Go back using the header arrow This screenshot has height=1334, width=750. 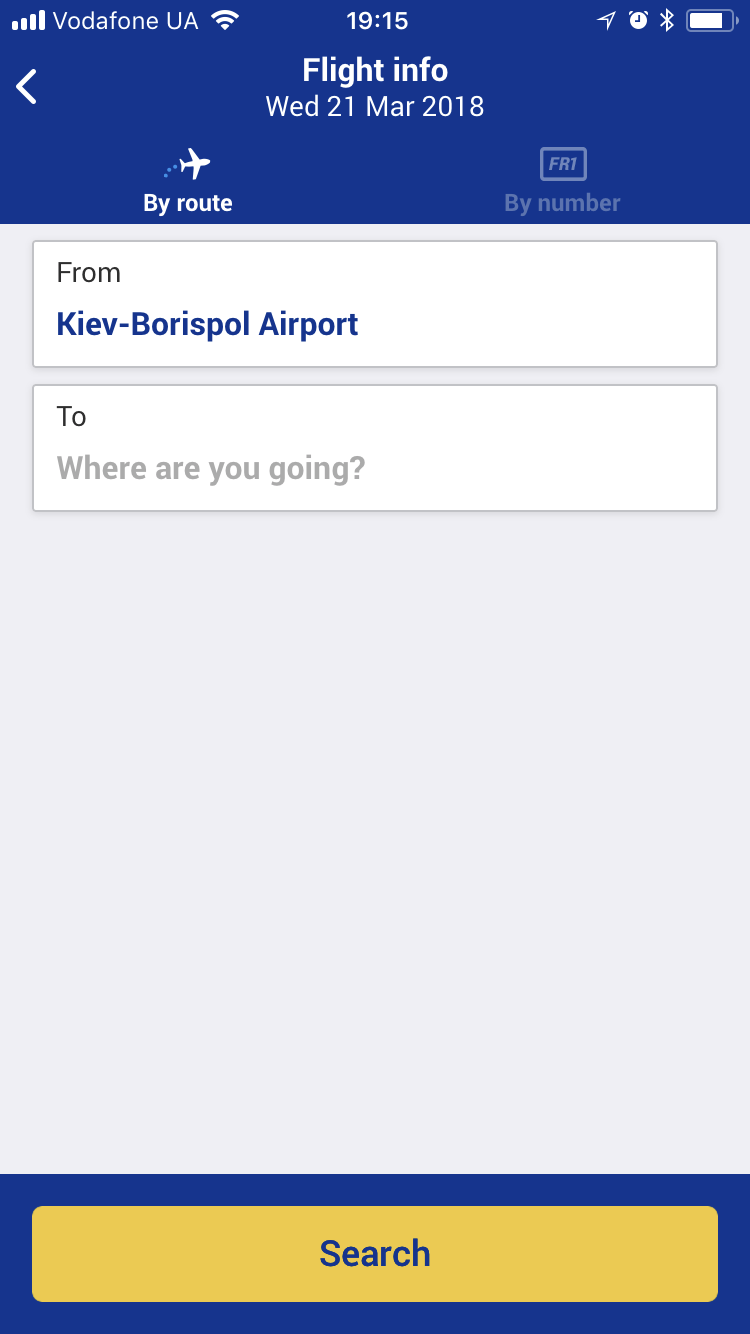pos(27,87)
